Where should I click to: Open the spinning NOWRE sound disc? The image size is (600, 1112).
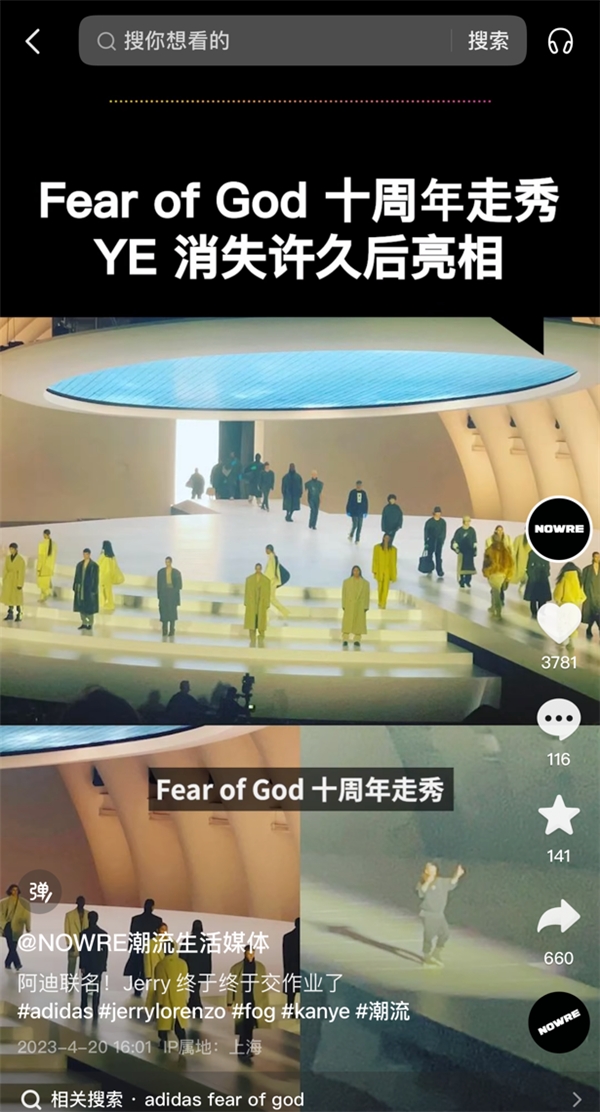559,1022
